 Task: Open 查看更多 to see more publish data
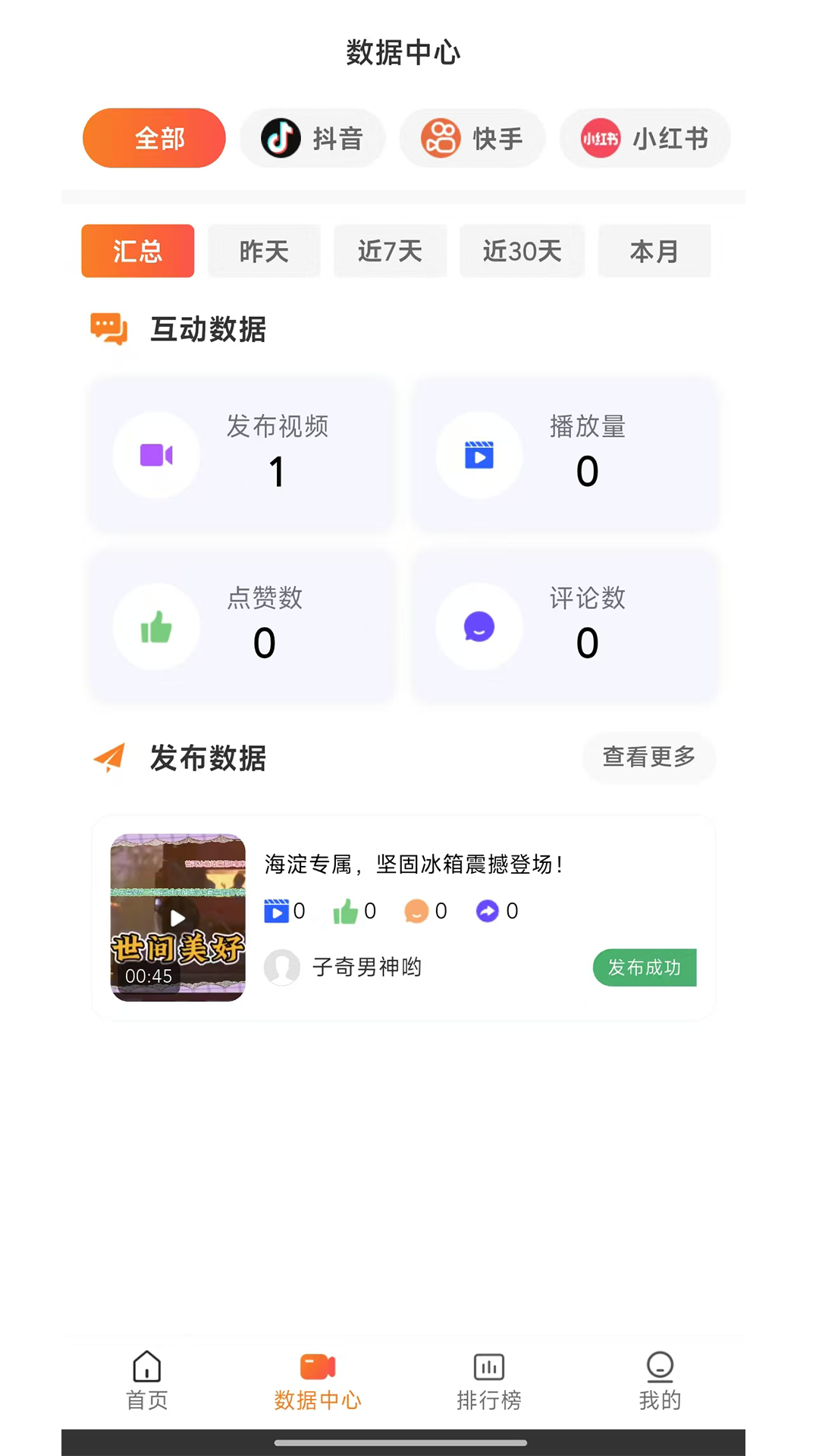click(648, 758)
